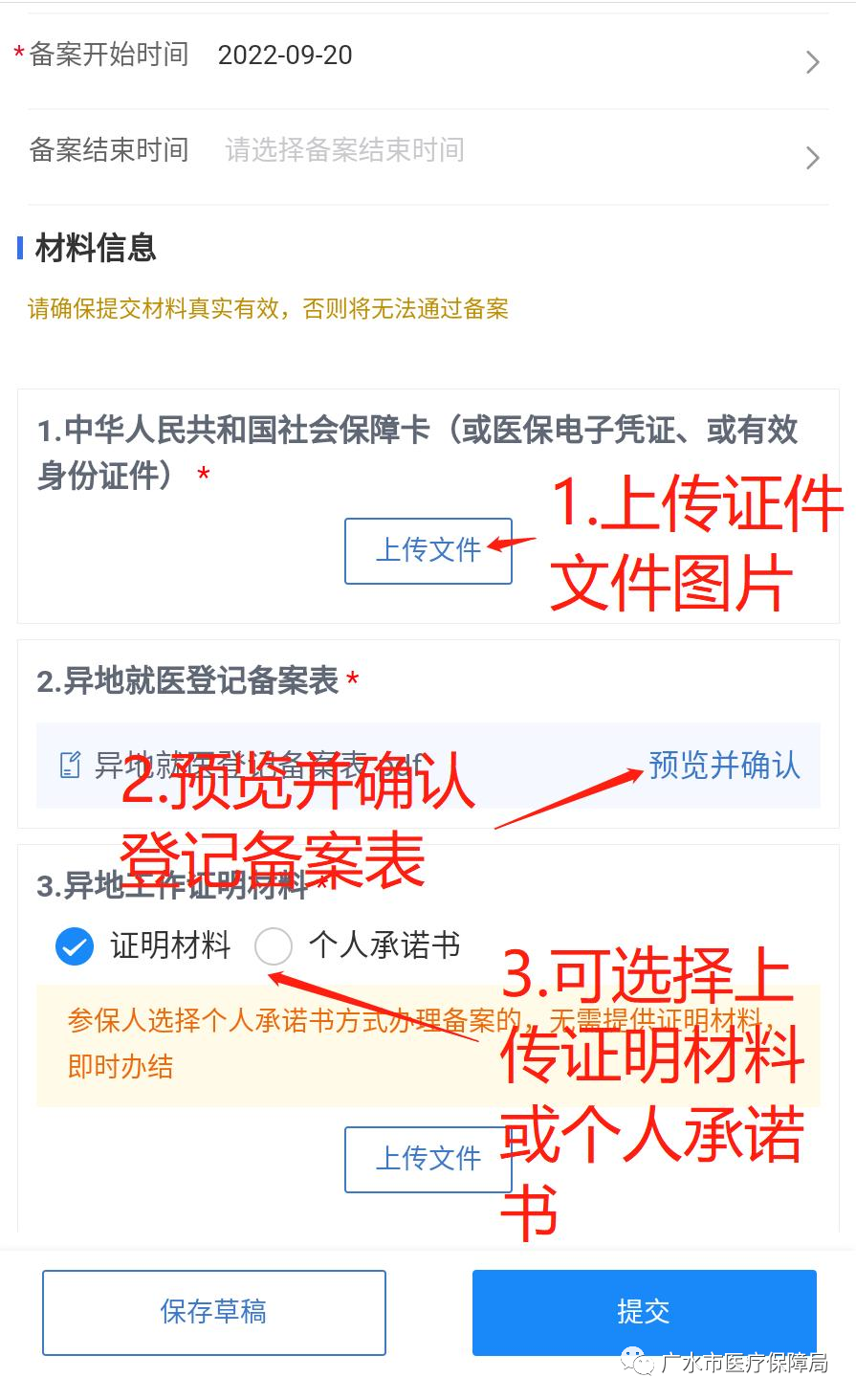The image size is (856, 1400).
Task: Tap 上传文件 under 异地工作证明材料
Action: tap(428, 1159)
